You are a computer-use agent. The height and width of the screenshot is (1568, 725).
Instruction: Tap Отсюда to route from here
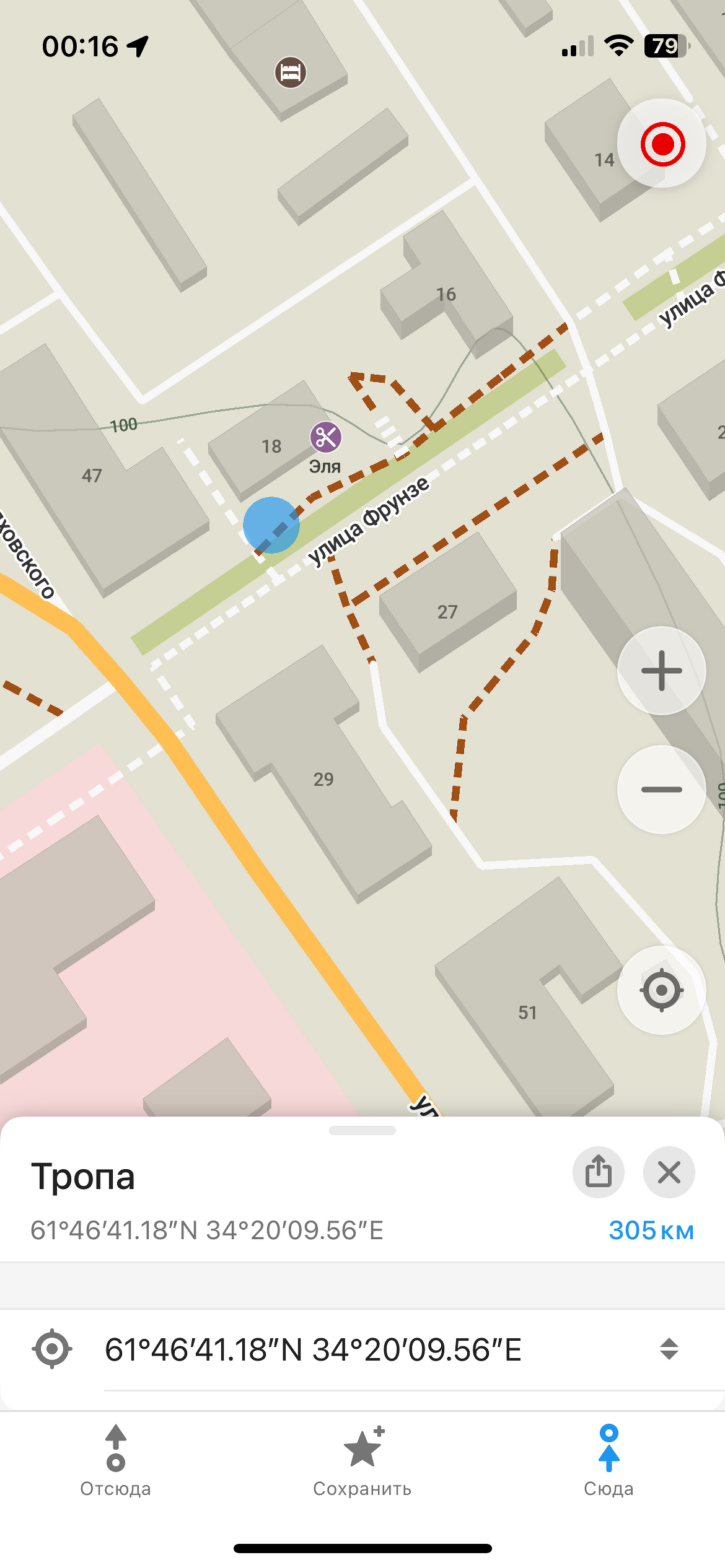click(x=115, y=1461)
